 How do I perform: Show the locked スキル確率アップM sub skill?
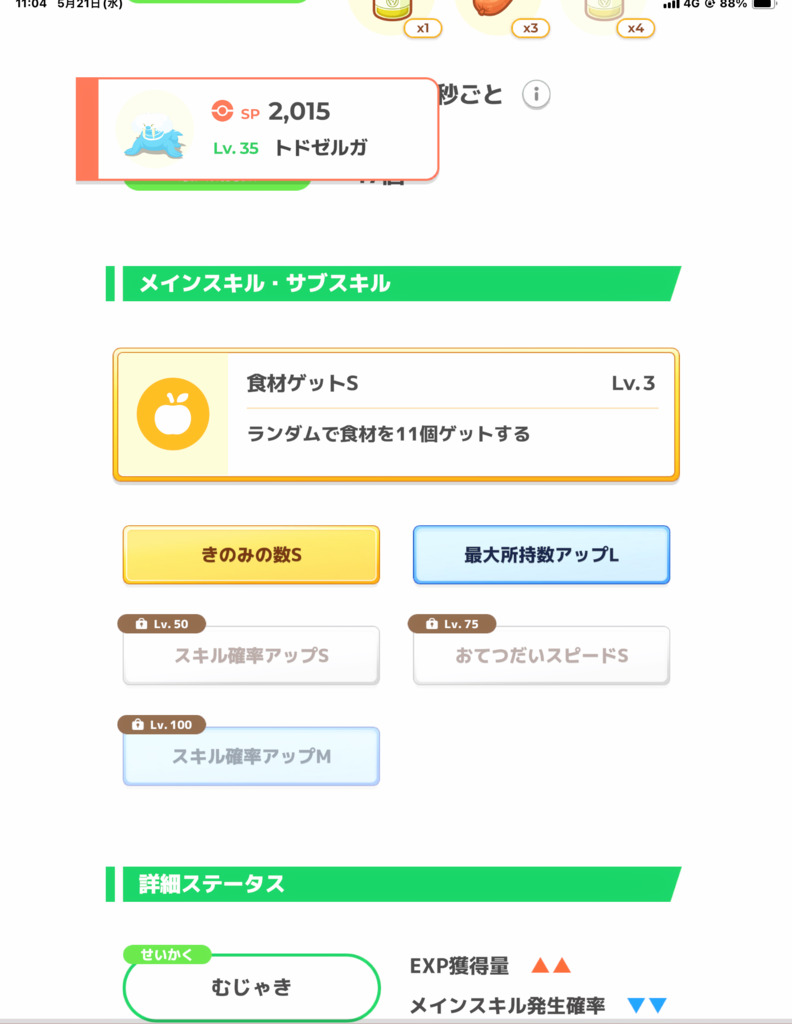point(251,757)
